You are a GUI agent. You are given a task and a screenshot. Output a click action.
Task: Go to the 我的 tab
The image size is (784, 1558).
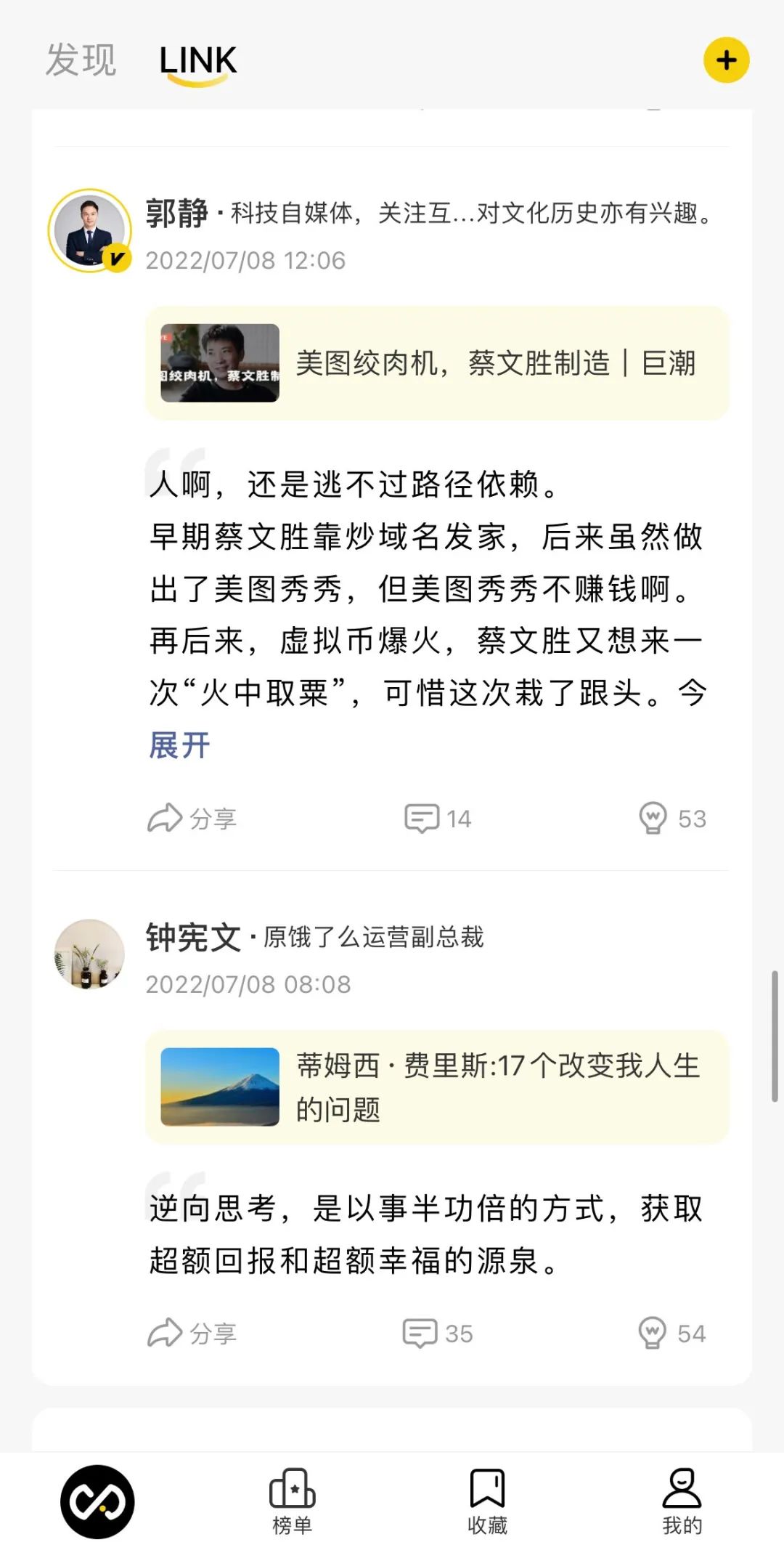click(x=682, y=1502)
